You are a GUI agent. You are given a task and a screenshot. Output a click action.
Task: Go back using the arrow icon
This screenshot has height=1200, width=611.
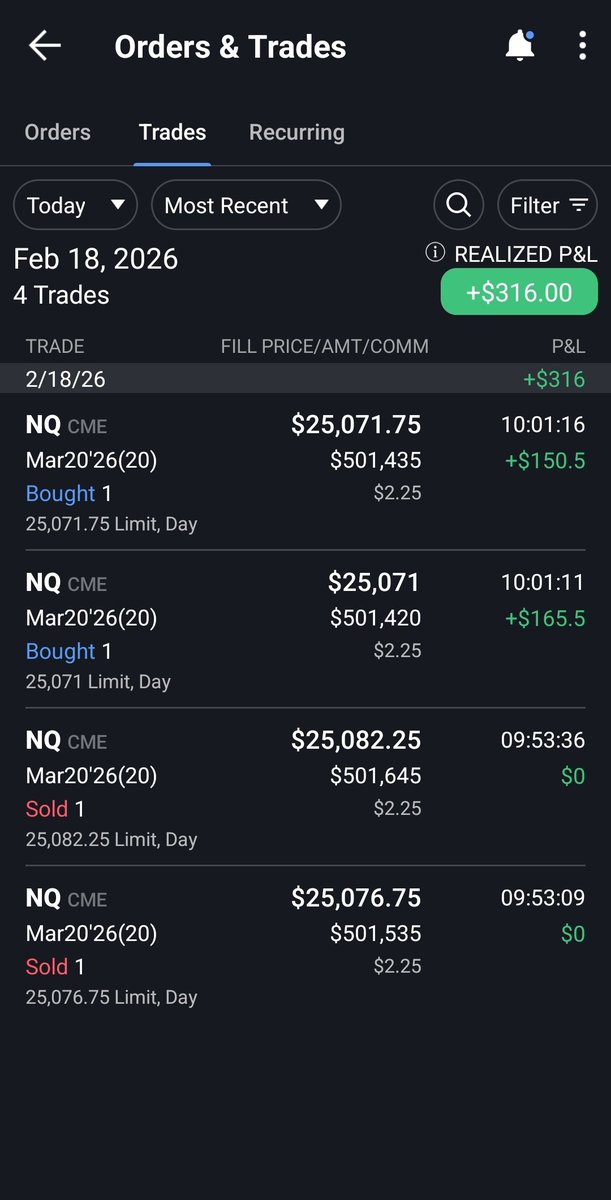click(x=45, y=46)
